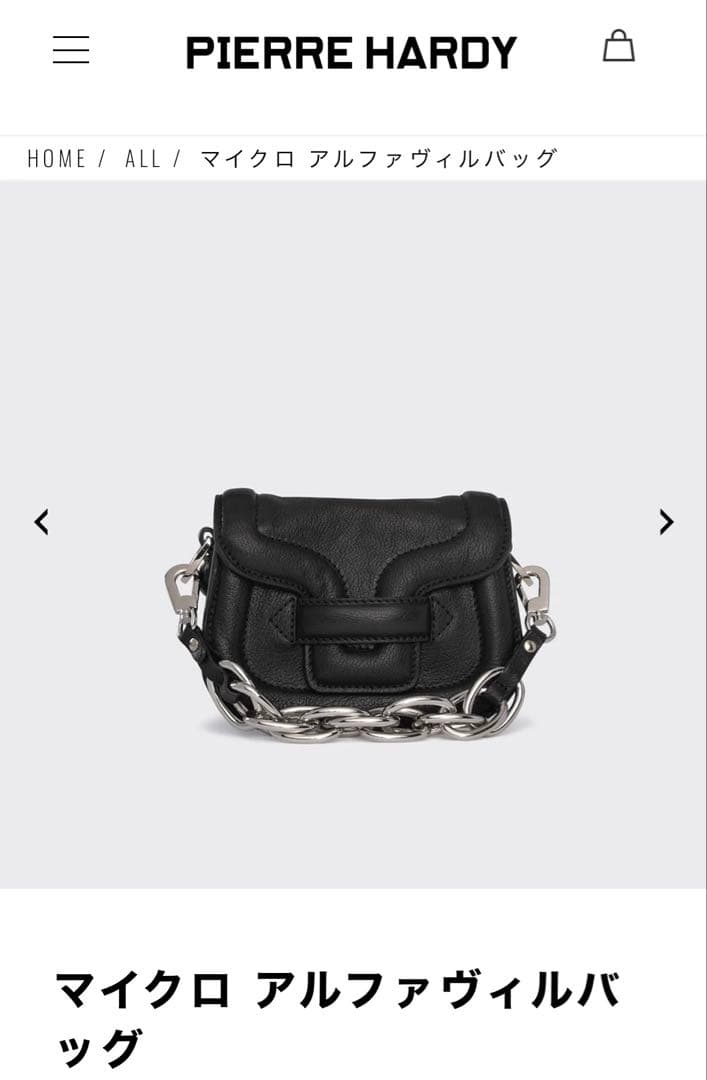Open the hamburger menu

[71, 50]
